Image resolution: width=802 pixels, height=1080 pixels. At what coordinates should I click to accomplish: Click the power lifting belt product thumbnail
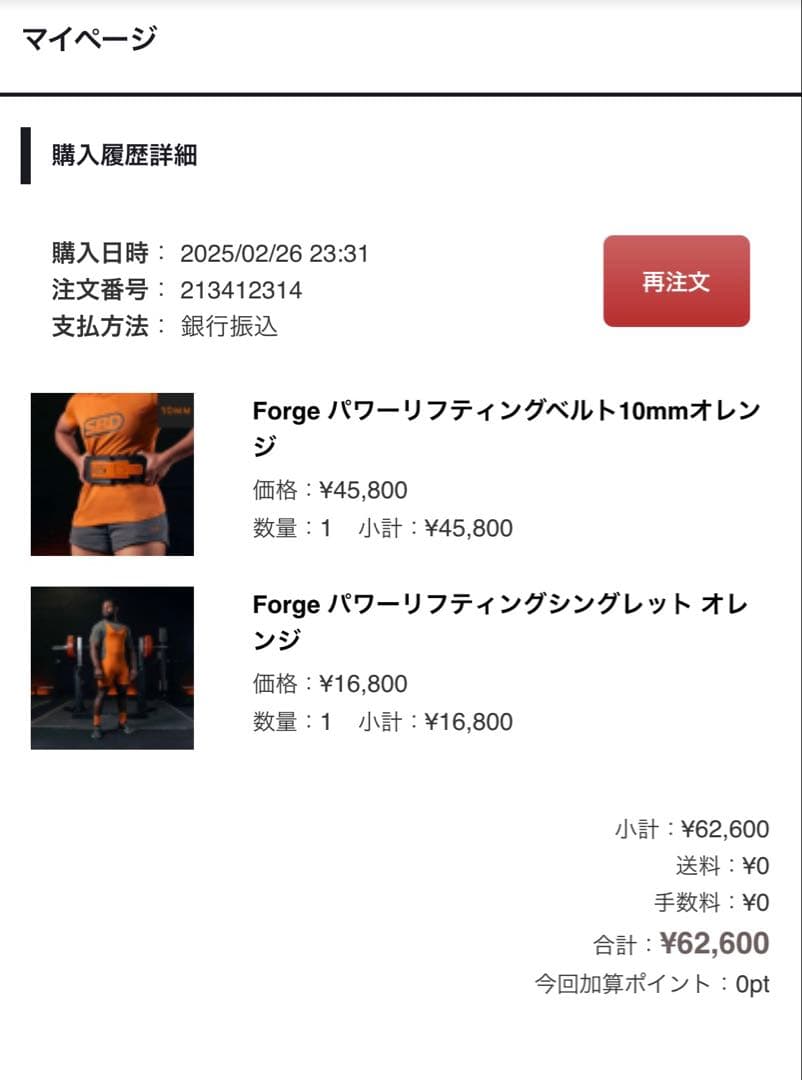111,473
